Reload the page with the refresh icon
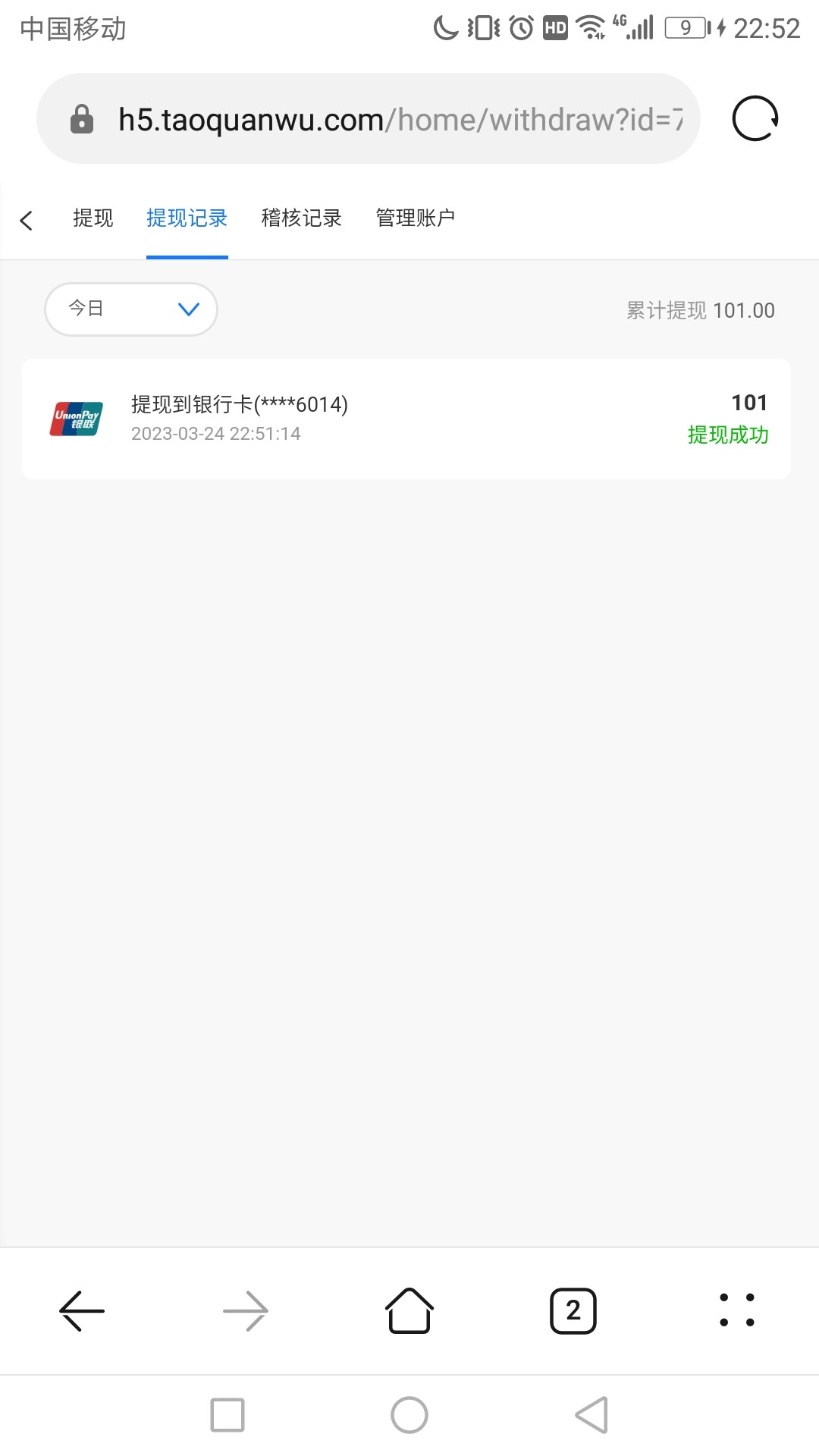The image size is (819, 1456). 755,119
